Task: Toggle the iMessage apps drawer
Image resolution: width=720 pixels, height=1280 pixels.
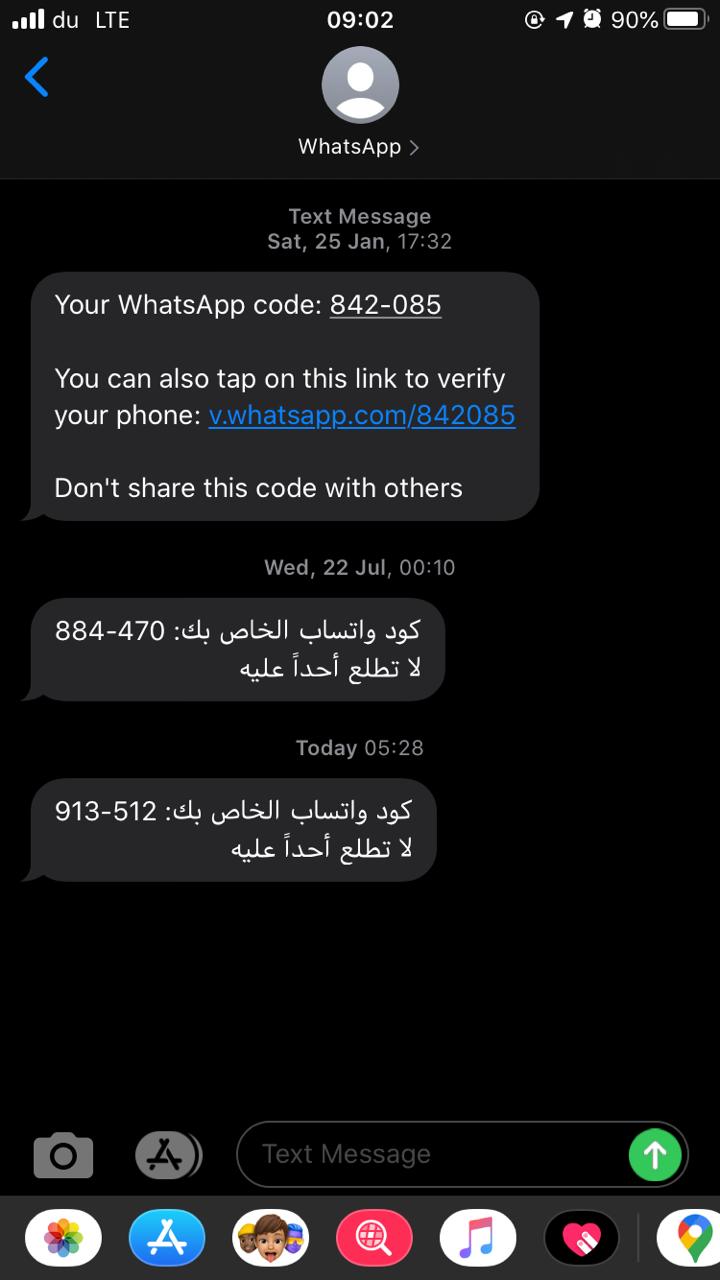Action: (166, 1156)
